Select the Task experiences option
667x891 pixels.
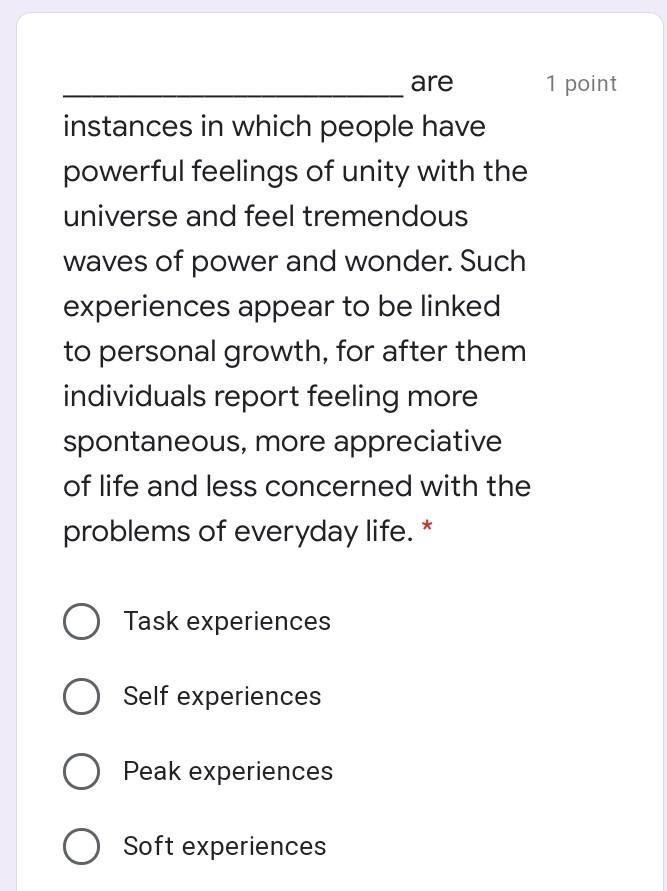(81, 621)
